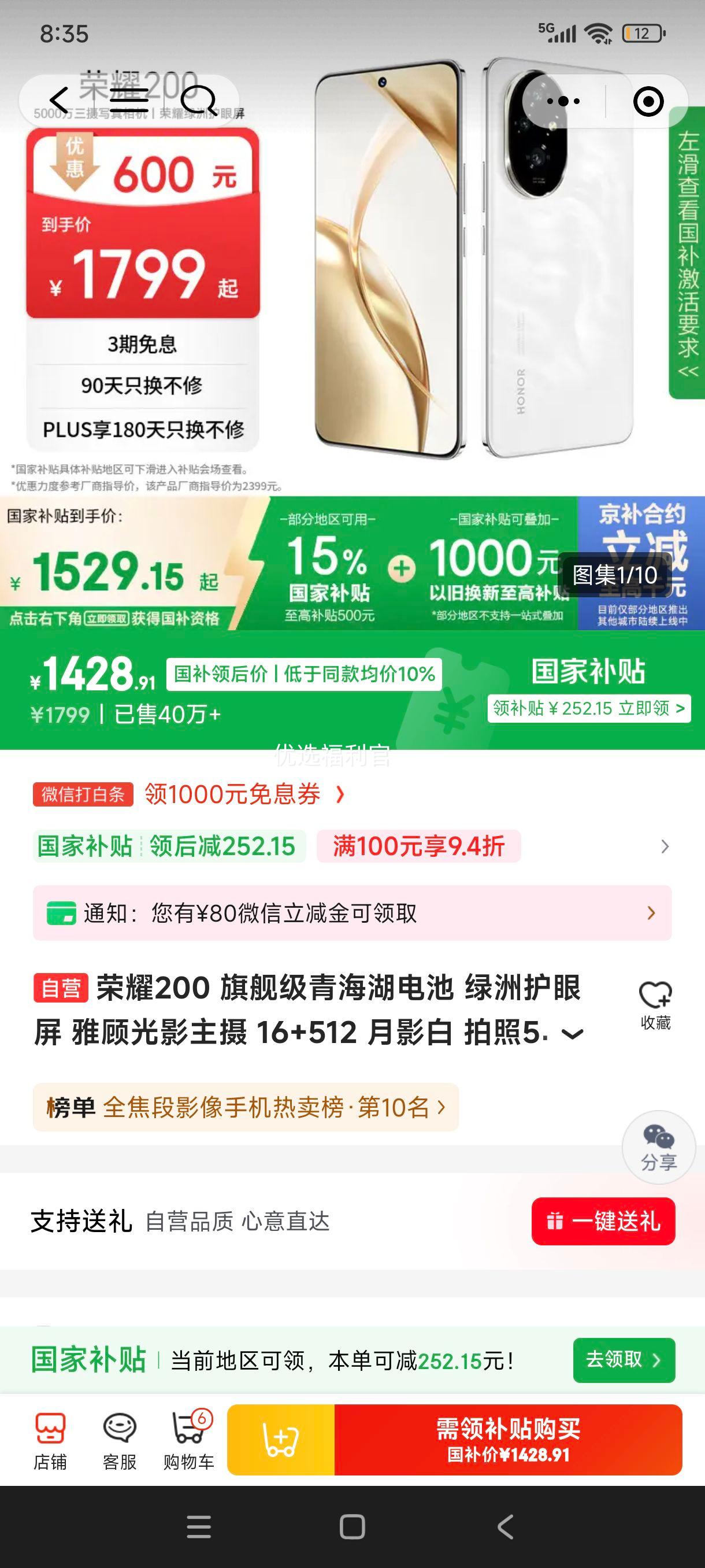This screenshot has width=705, height=1568.
Task: Open the mini program three-dots menu
Action: pos(563,102)
